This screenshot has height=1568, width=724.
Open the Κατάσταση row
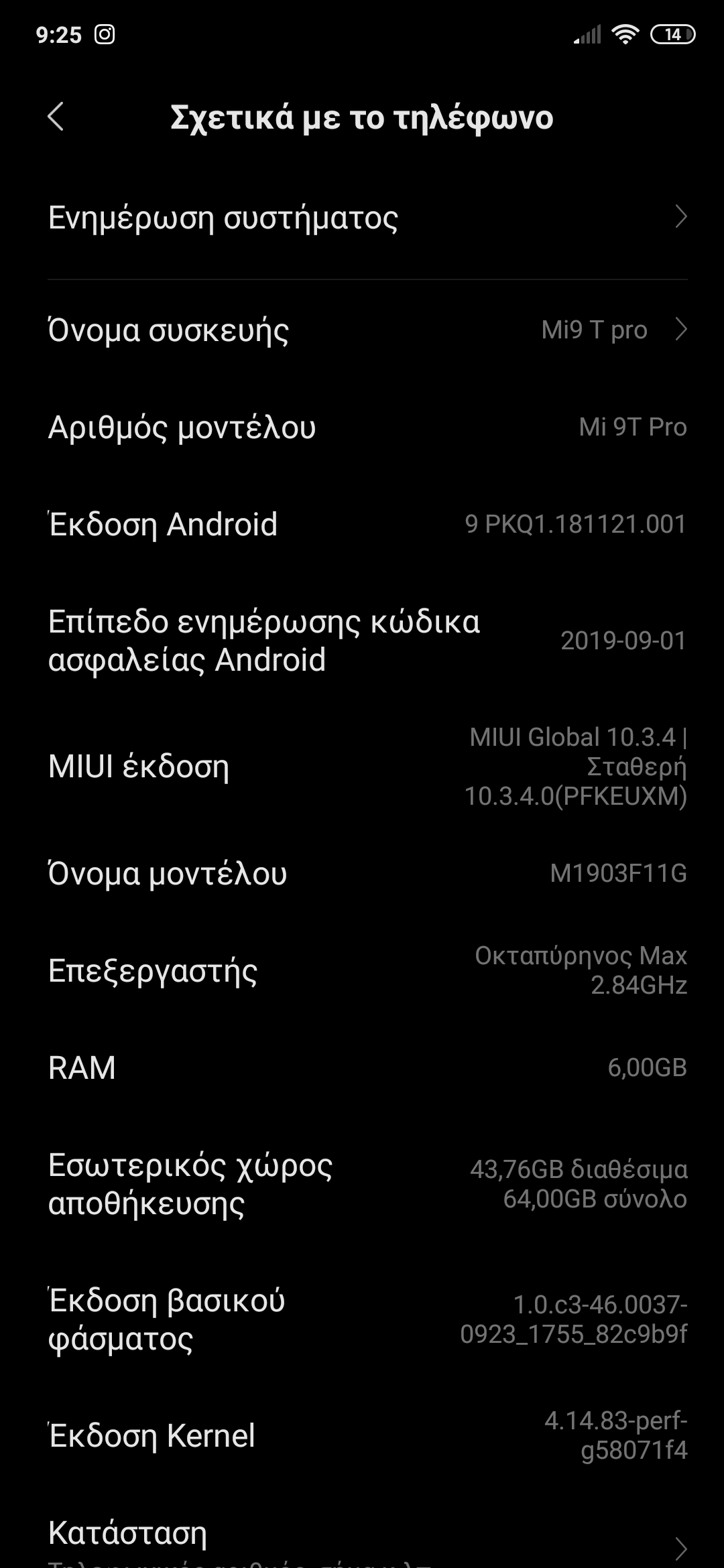coord(362,1538)
